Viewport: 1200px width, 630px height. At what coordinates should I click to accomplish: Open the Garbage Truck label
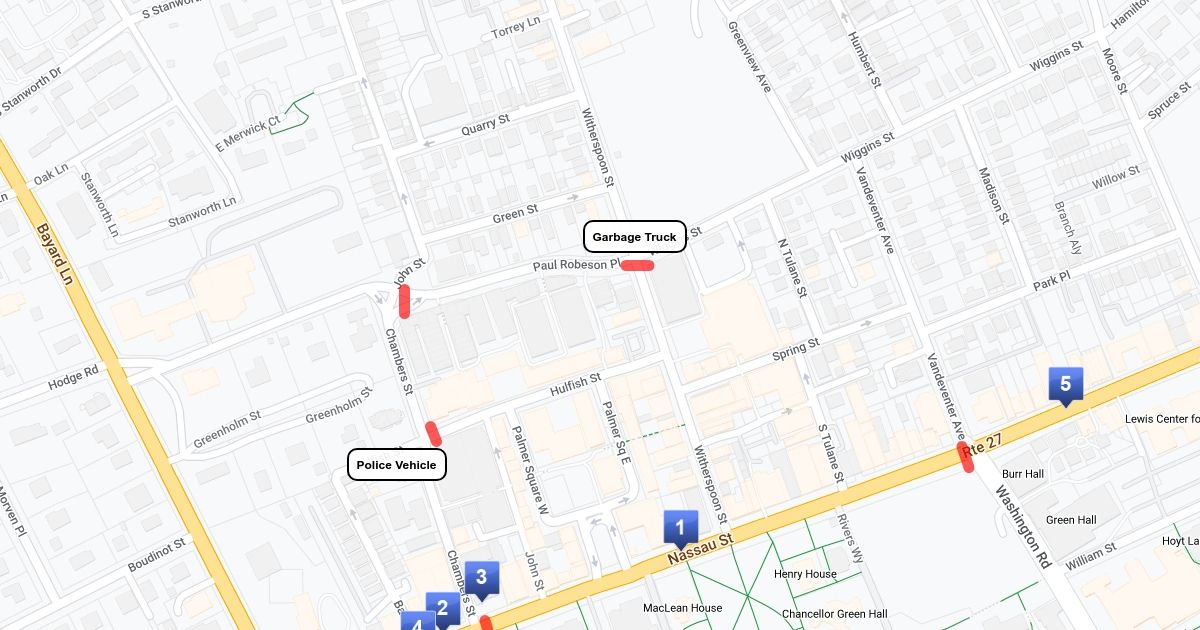click(635, 237)
